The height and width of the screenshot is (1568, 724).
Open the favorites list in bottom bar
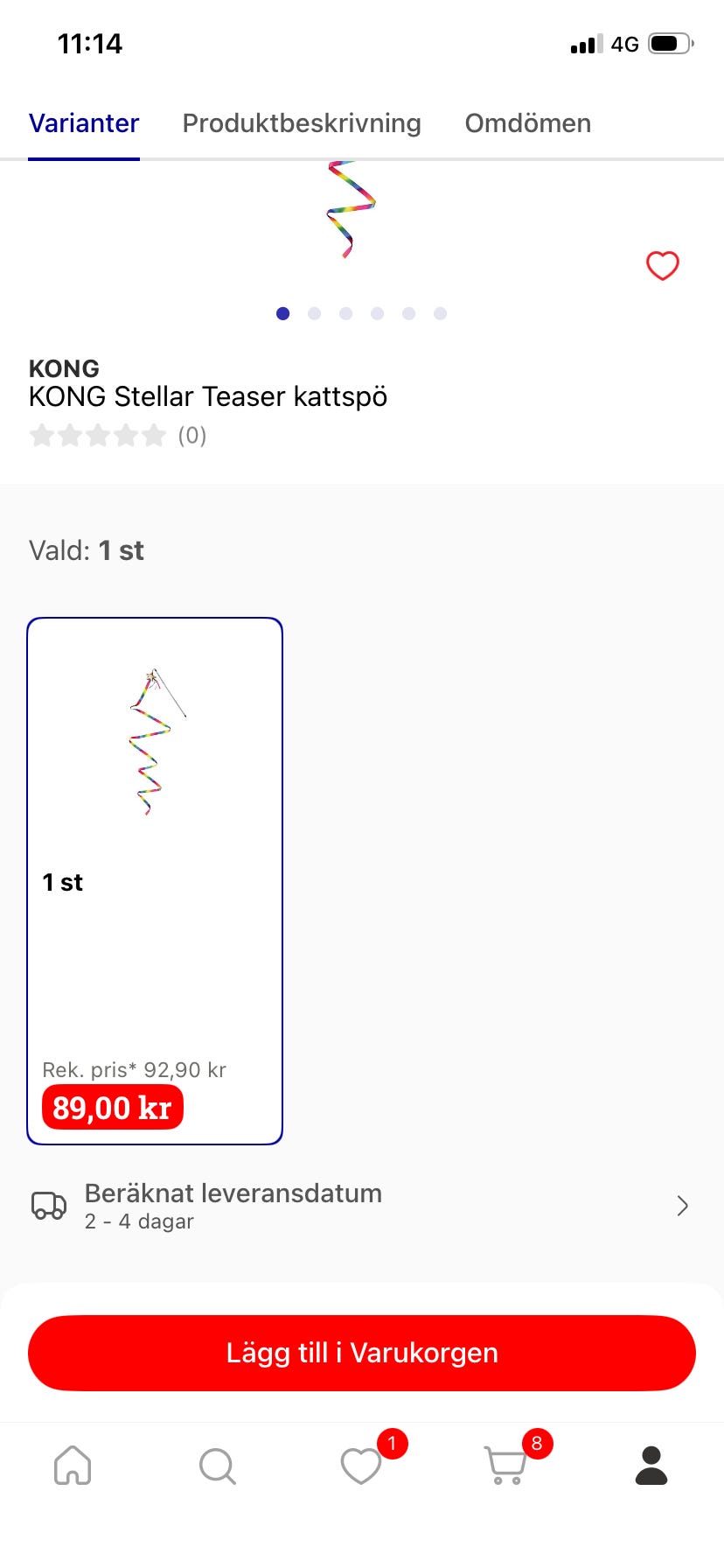[x=361, y=1465]
